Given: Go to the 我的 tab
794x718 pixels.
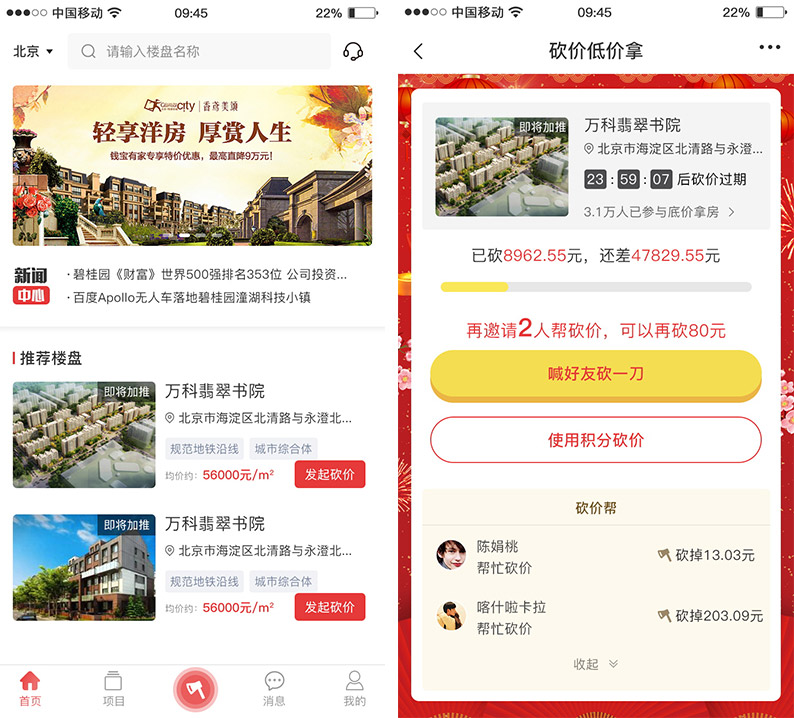Looking at the screenshot, I should point(354,688).
